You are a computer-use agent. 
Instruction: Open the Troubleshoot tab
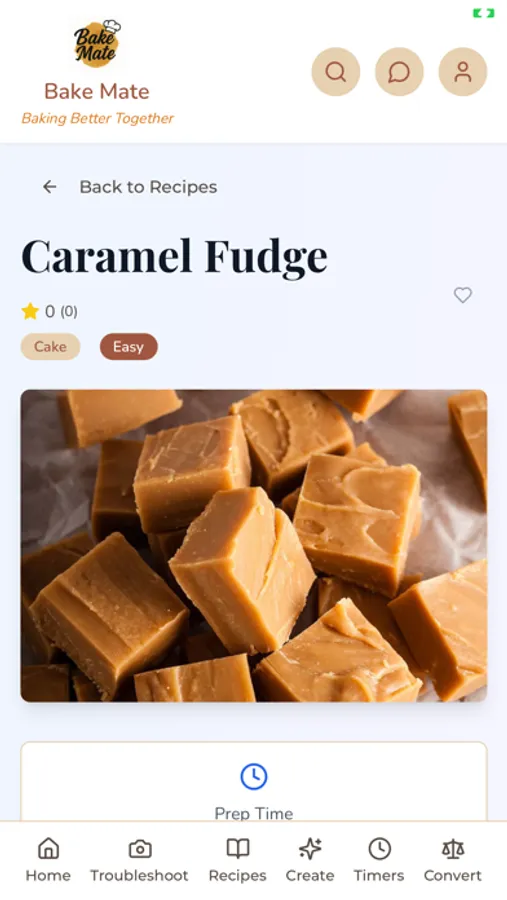pos(140,860)
